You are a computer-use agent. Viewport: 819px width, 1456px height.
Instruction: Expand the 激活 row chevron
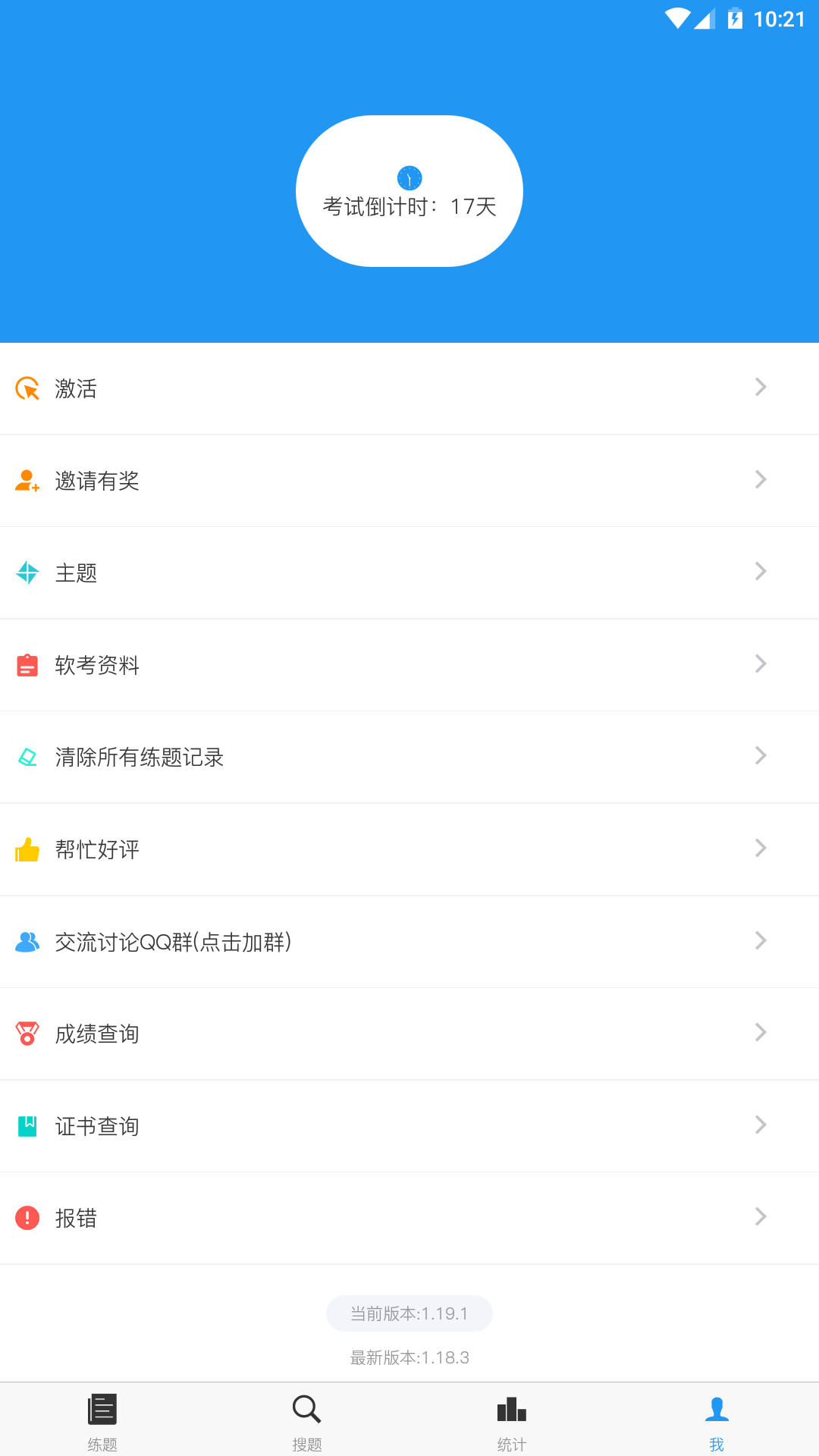761,387
